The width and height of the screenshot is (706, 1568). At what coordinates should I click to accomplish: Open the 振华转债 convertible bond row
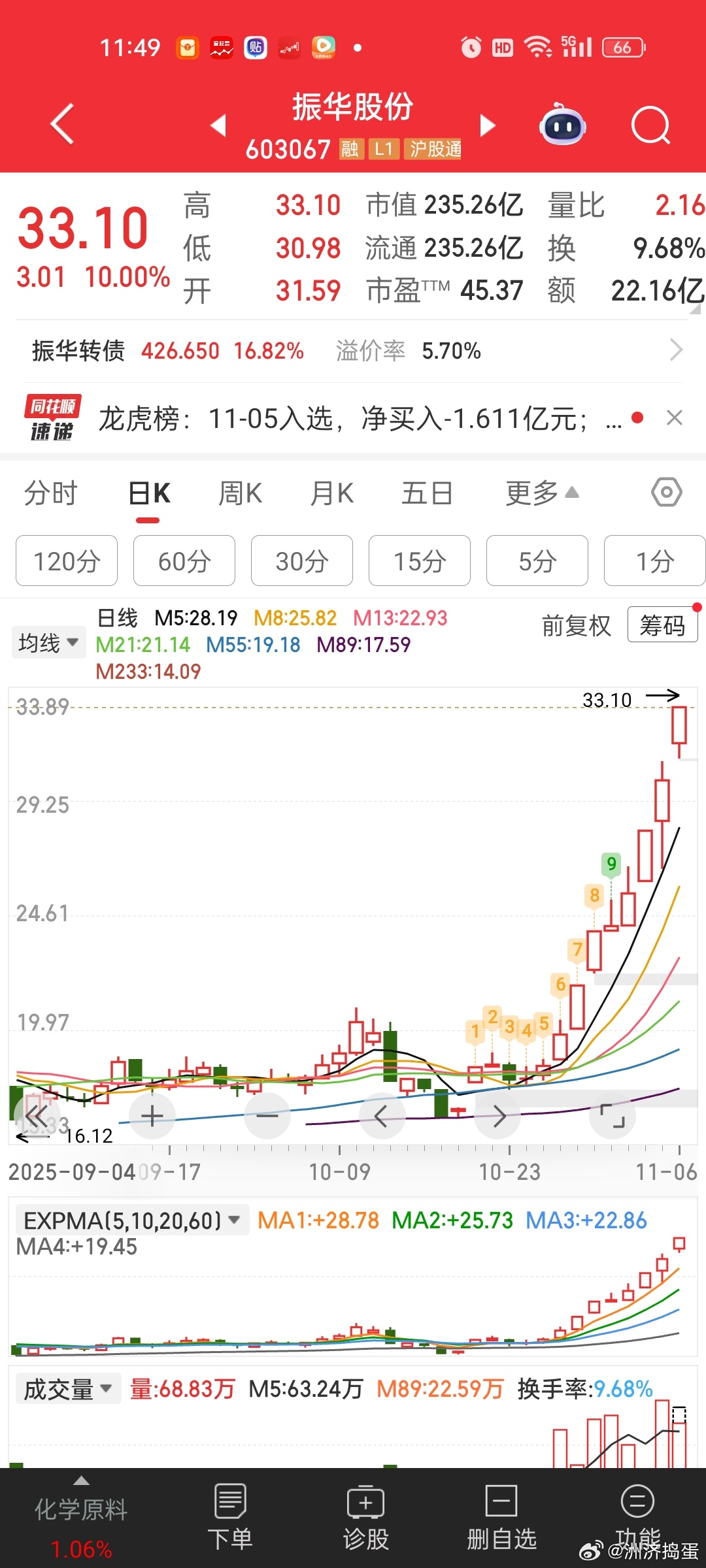coord(353,351)
